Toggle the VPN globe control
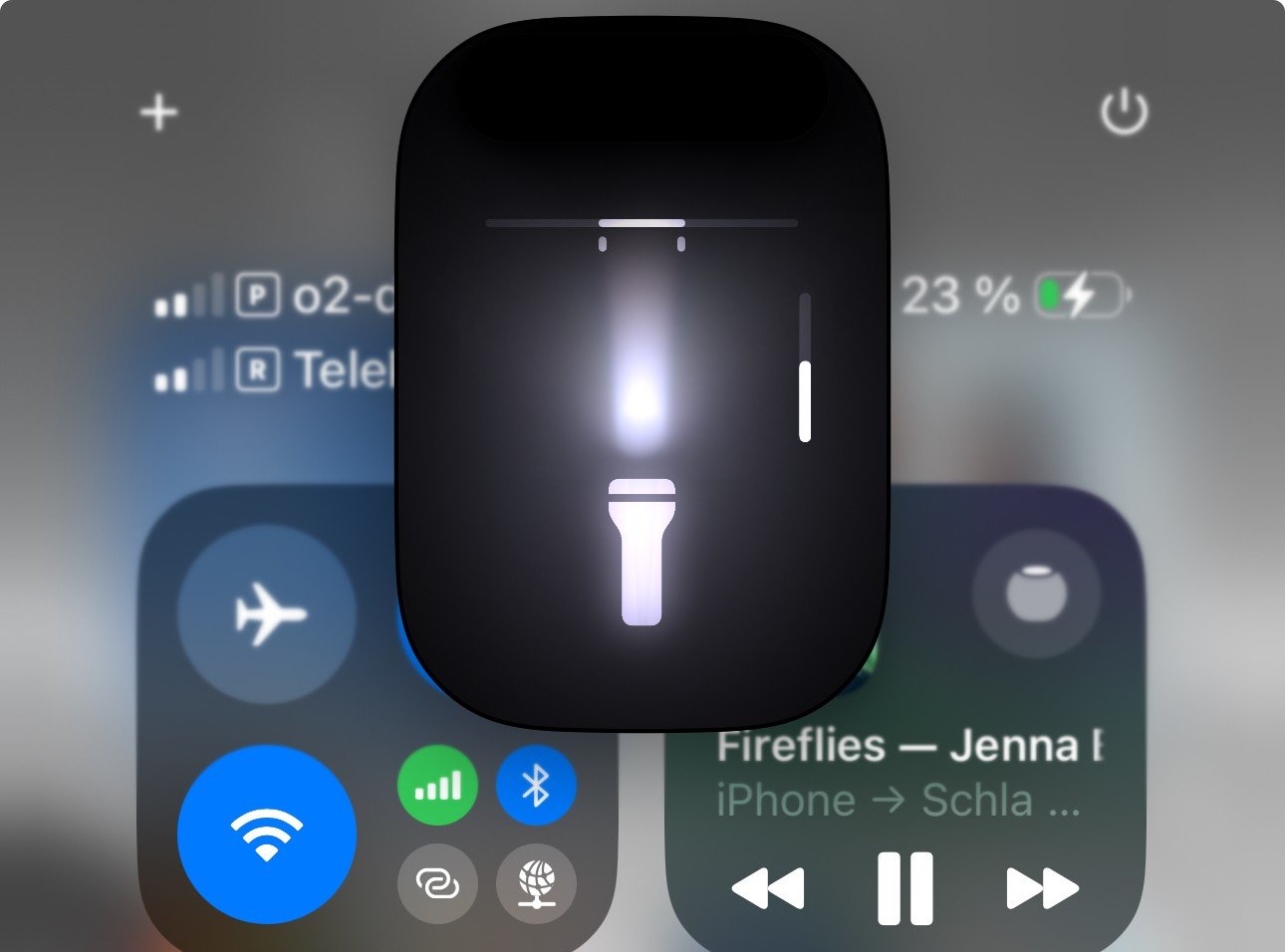 click(x=536, y=883)
